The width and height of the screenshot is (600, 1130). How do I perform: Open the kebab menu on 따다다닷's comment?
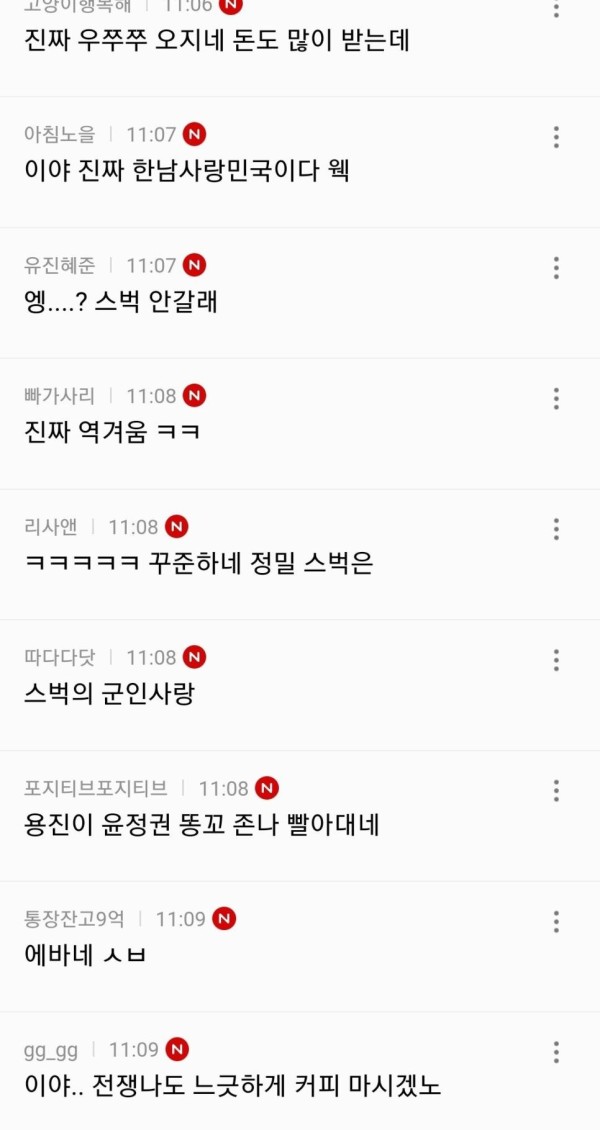(556, 660)
